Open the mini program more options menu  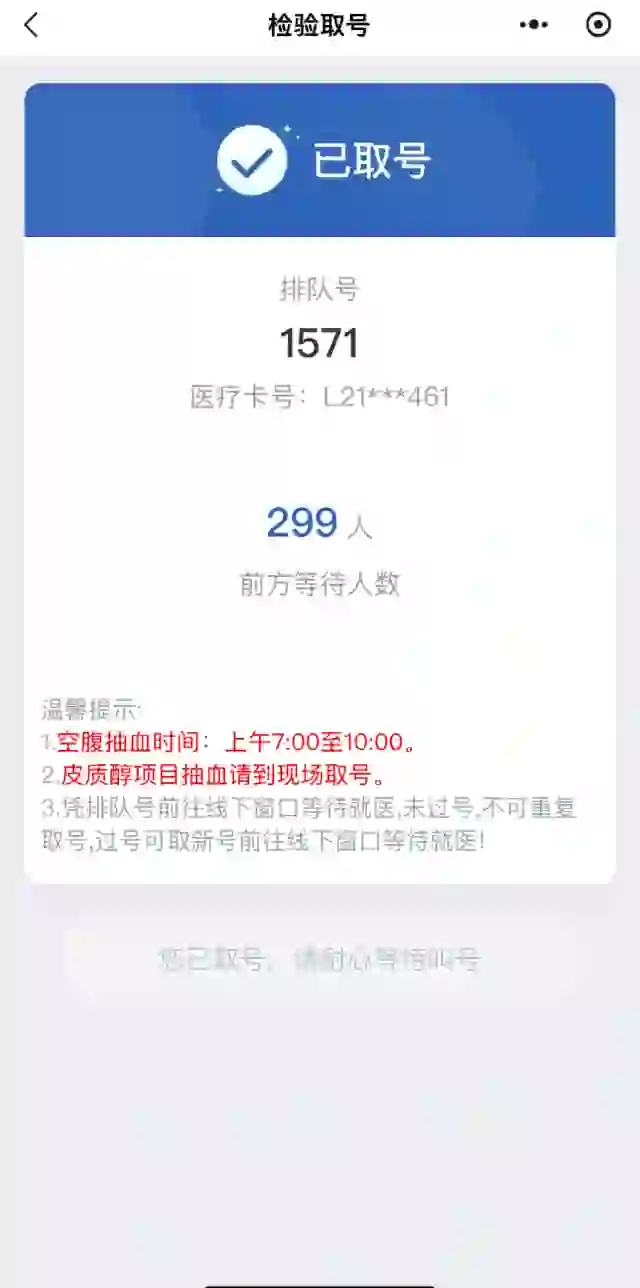tap(534, 25)
